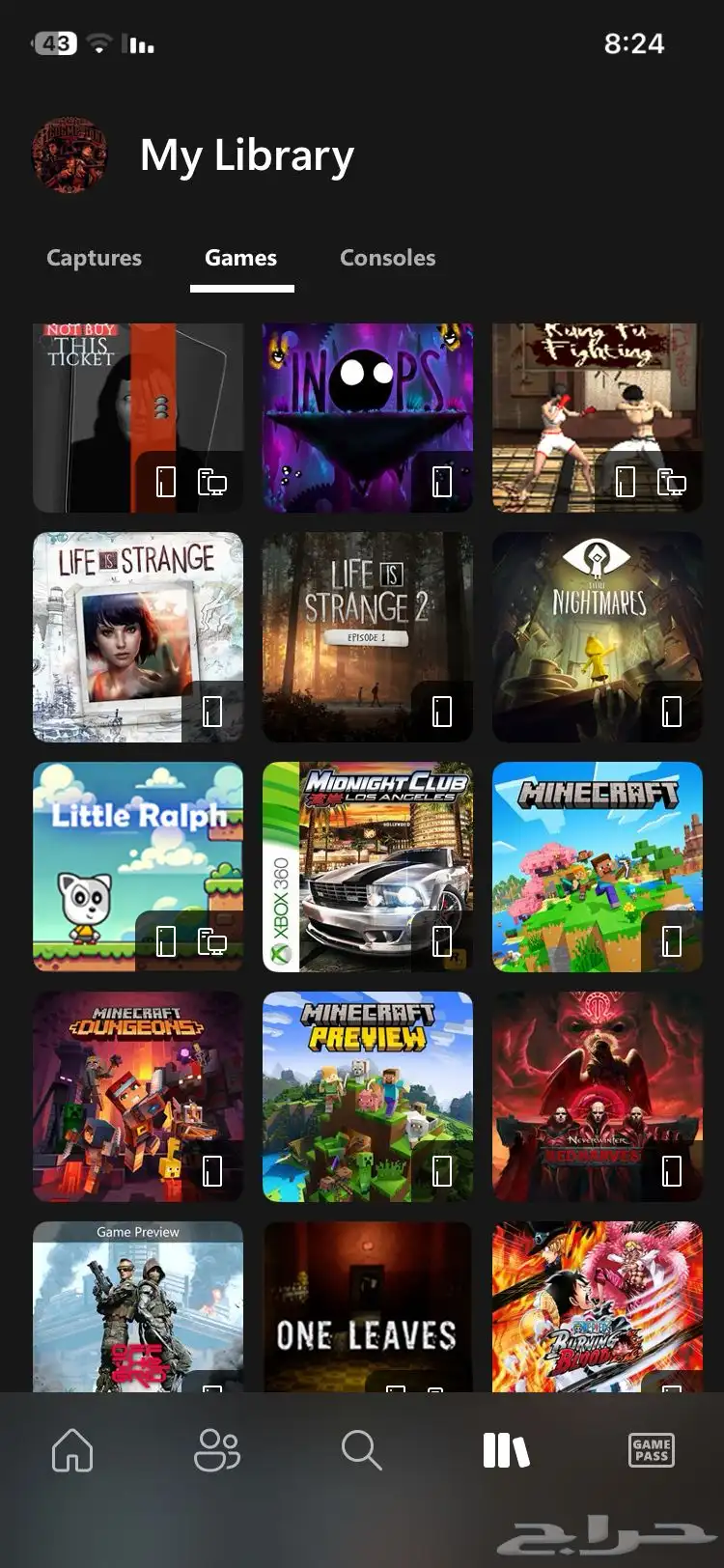Open the Game Pass tab
This screenshot has height=1568, width=724.
pyautogui.click(x=652, y=1449)
